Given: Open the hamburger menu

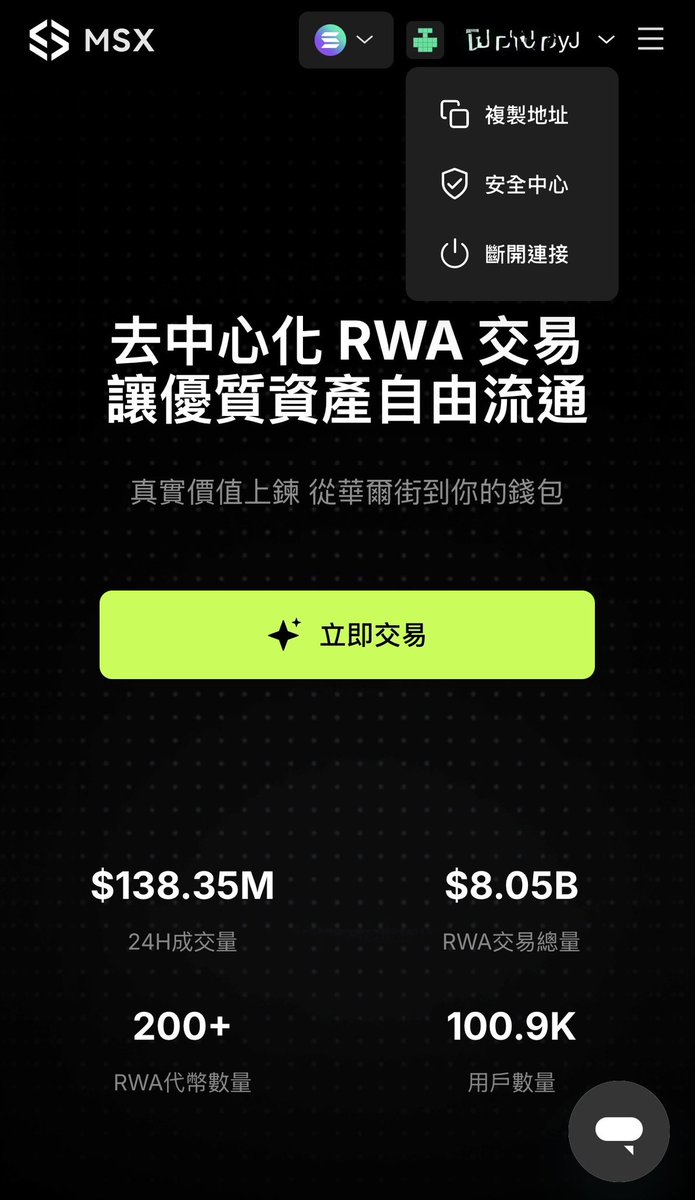Looking at the screenshot, I should [x=651, y=40].
